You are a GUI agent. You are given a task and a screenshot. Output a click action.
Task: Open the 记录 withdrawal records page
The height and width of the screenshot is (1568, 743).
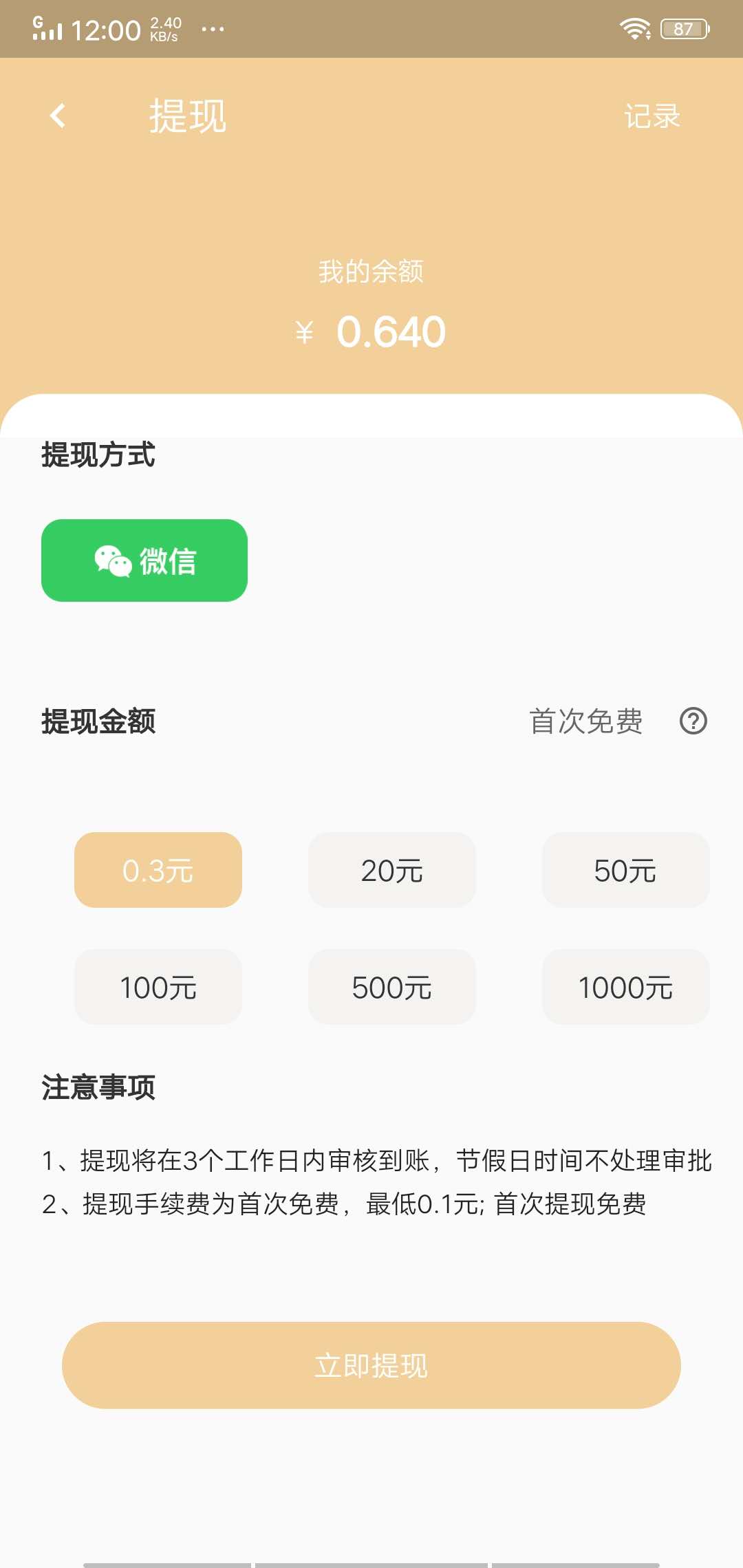(x=651, y=117)
